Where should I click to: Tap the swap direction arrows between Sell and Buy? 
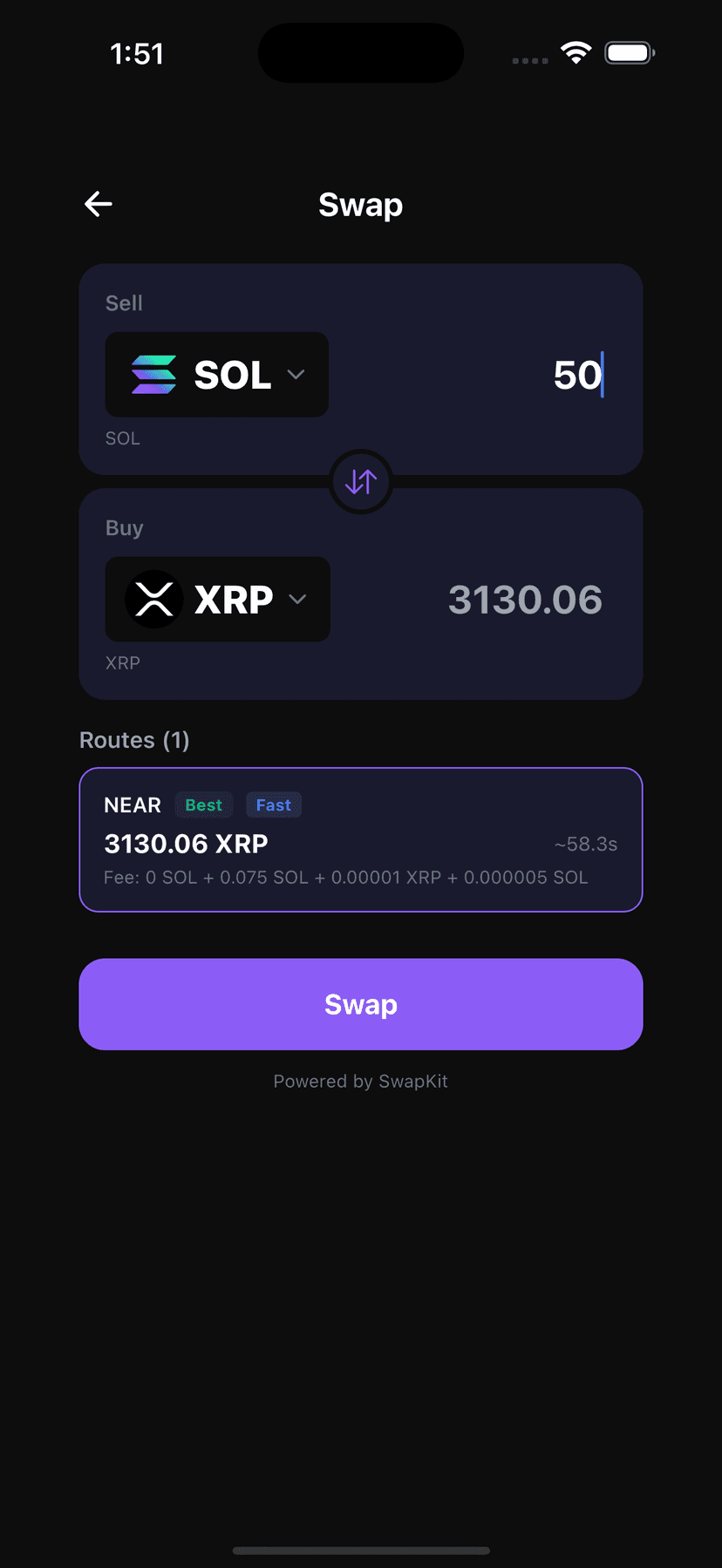point(360,481)
